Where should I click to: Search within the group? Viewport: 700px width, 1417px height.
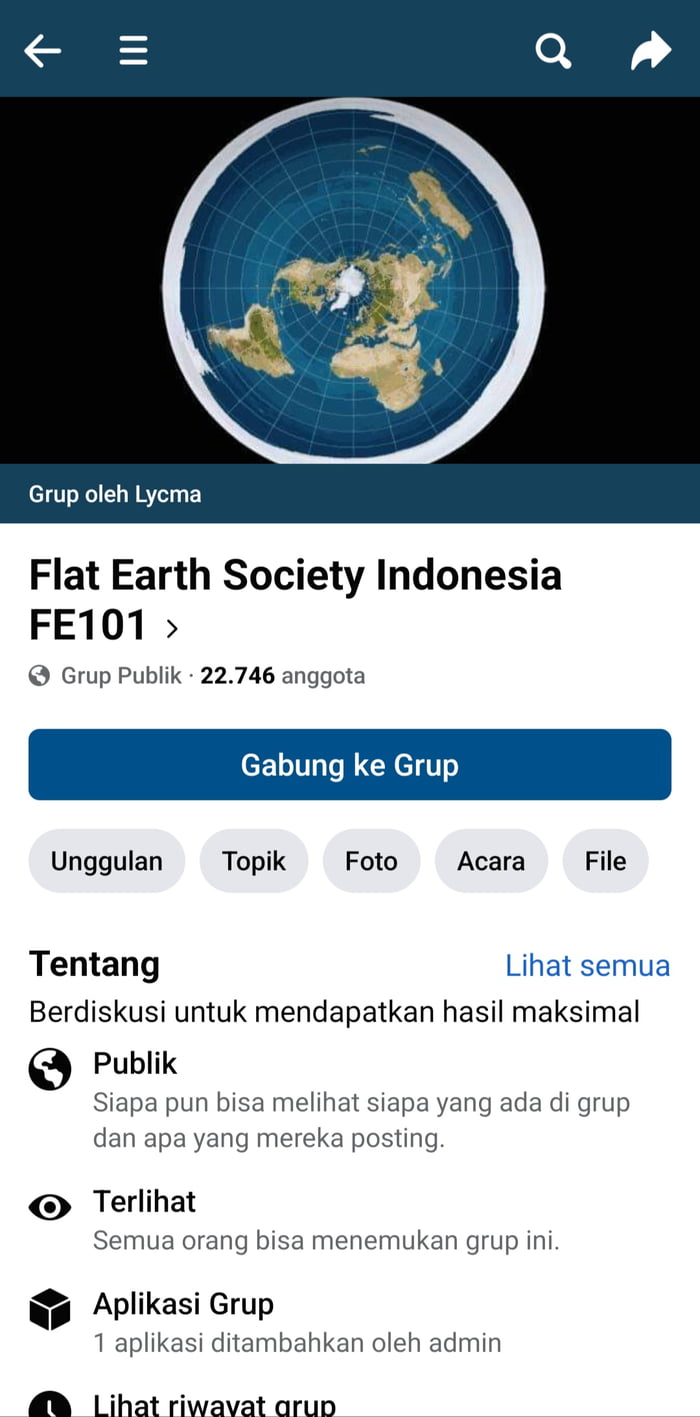click(553, 50)
